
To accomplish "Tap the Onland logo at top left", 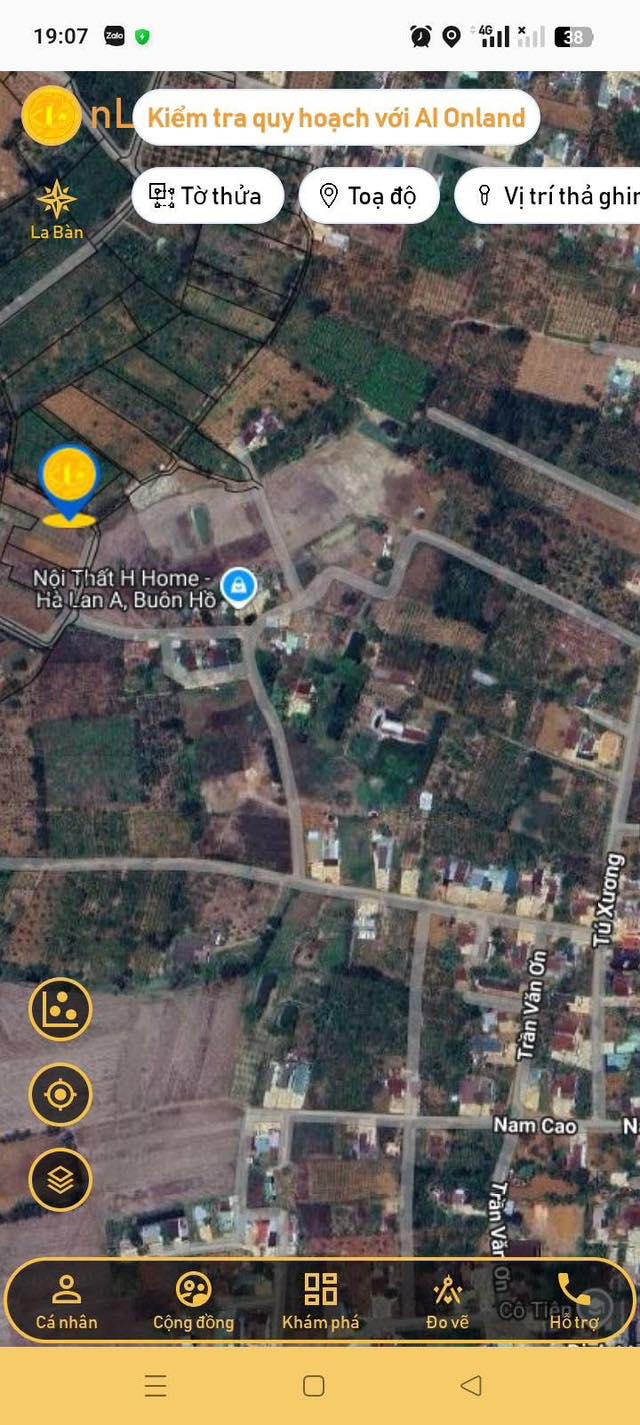I will [x=51, y=116].
